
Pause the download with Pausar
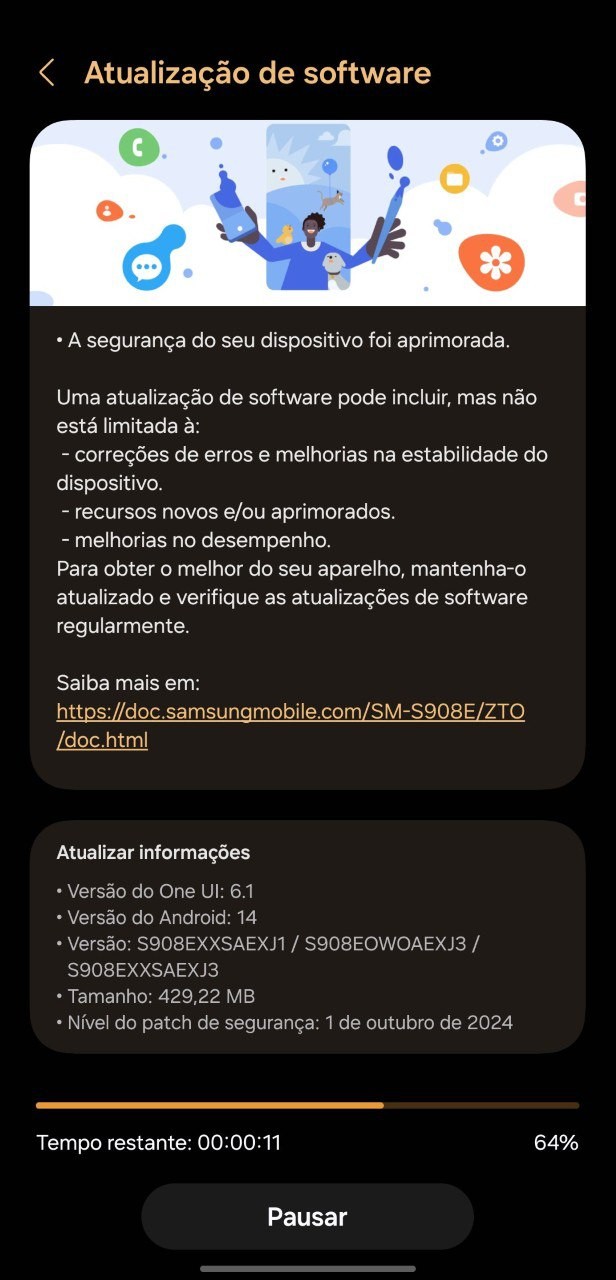click(307, 1217)
